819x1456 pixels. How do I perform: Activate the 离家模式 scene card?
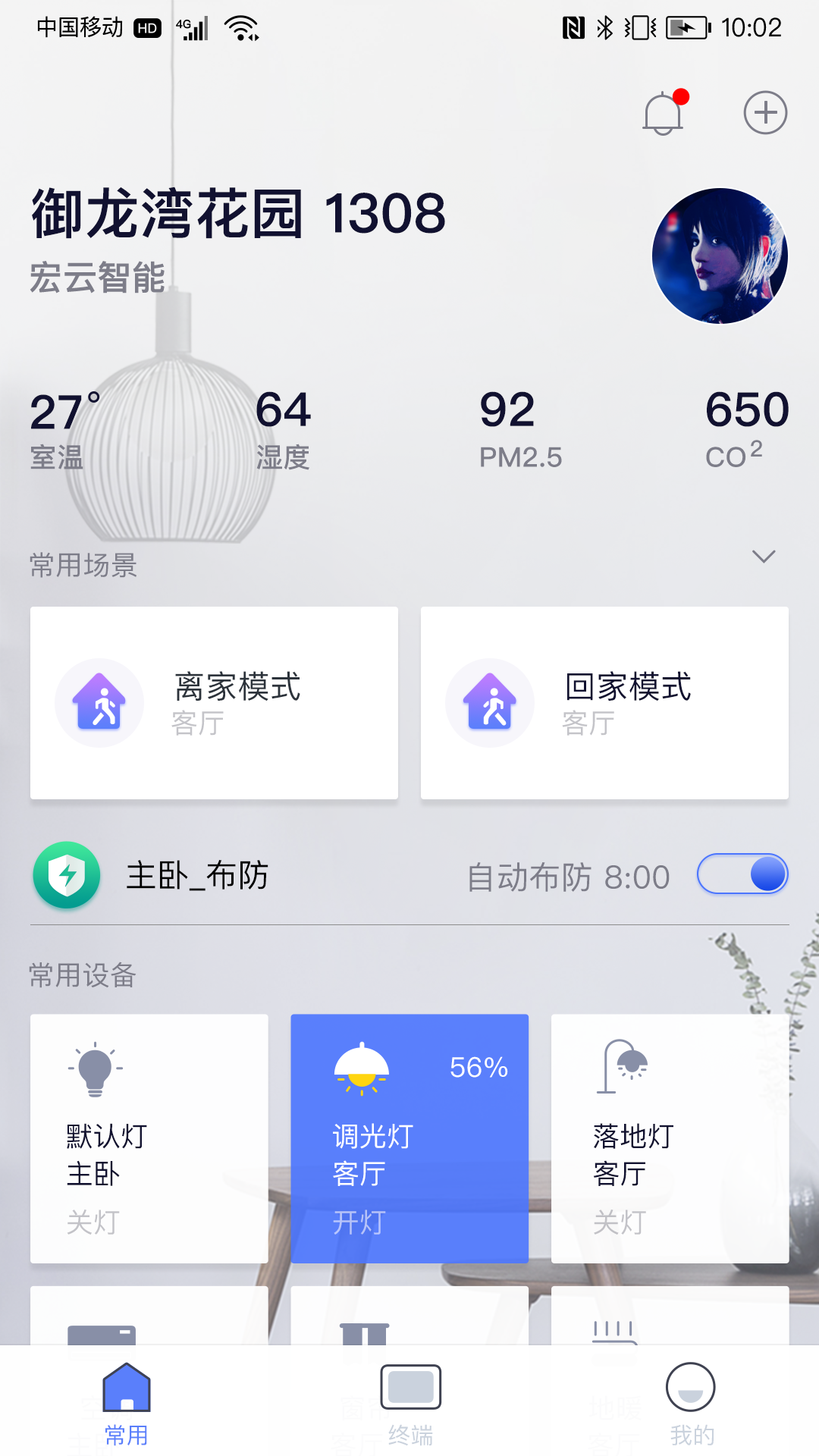(x=214, y=702)
